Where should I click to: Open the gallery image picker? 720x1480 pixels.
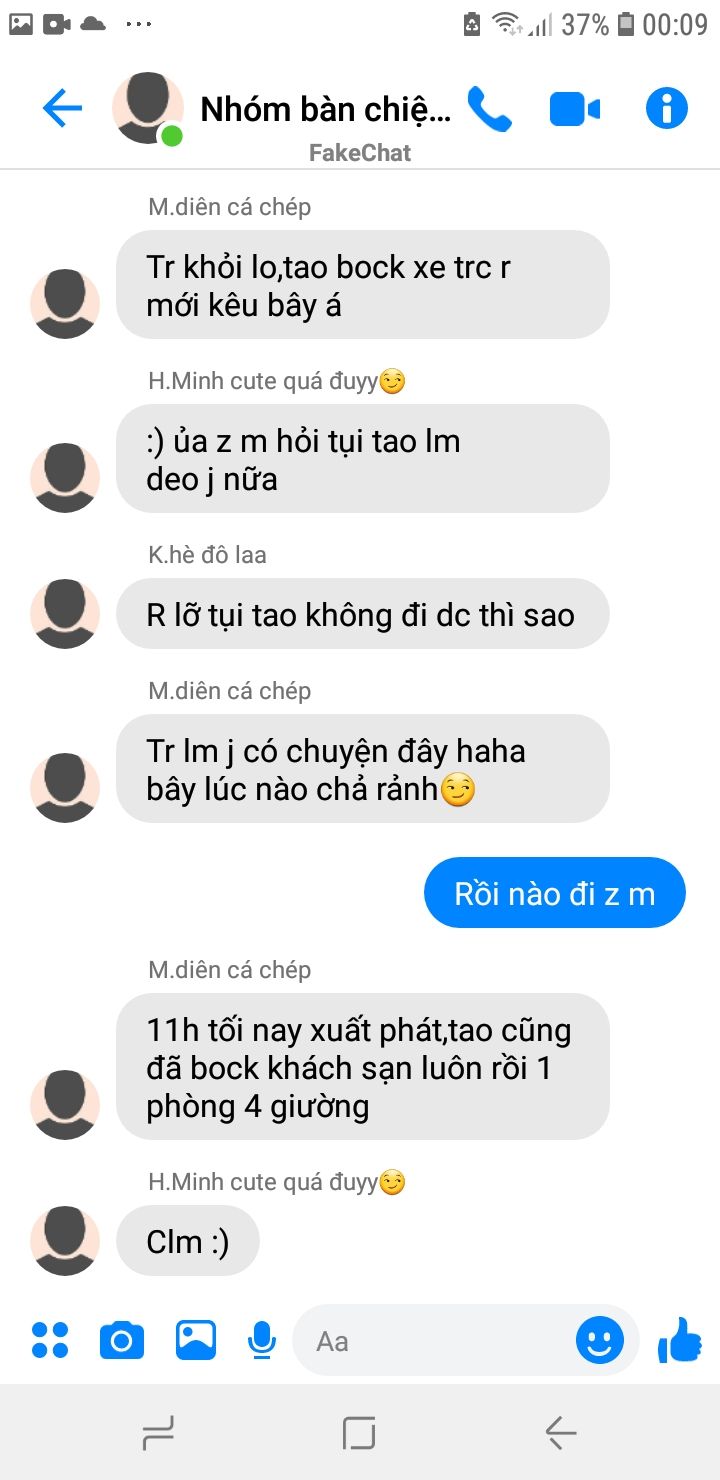pos(196,1340)
